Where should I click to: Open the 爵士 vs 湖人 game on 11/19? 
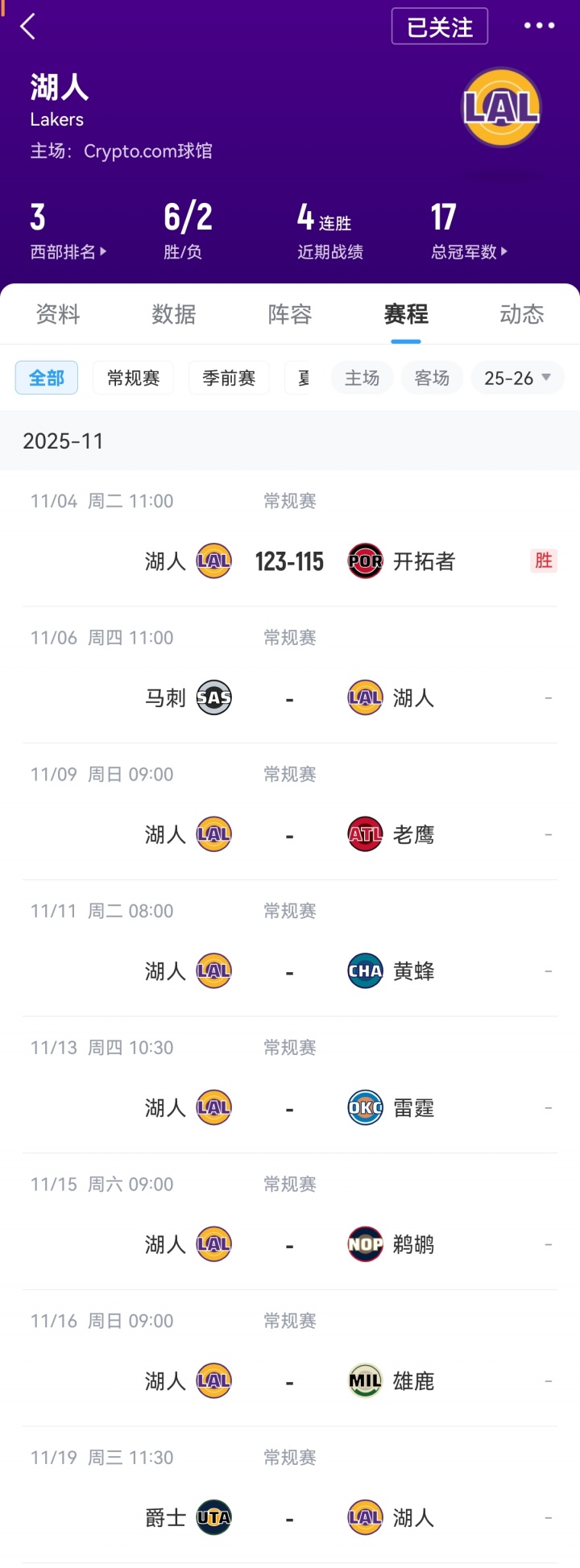(289, 1518)
